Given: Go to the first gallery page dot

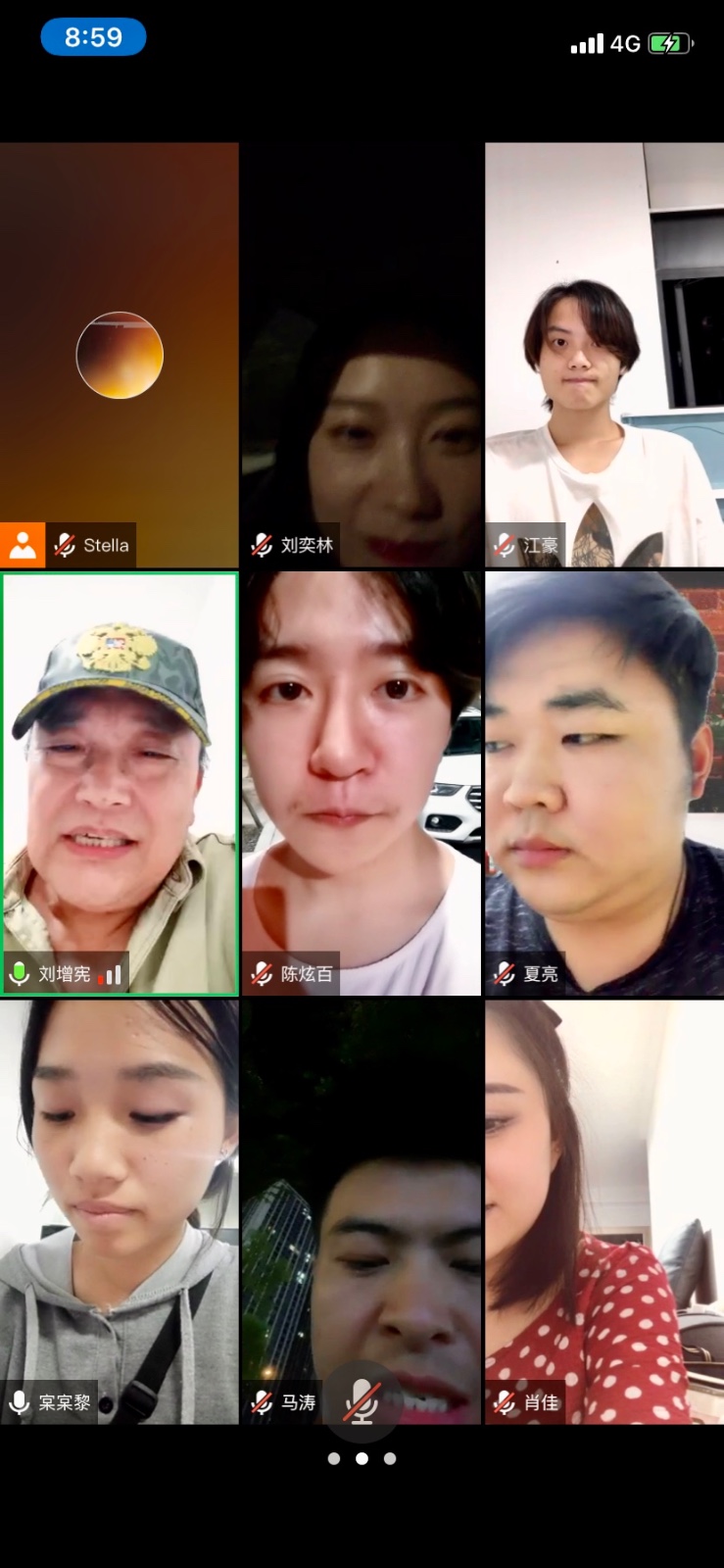Looking at the screenshot, I should 334,1458.
